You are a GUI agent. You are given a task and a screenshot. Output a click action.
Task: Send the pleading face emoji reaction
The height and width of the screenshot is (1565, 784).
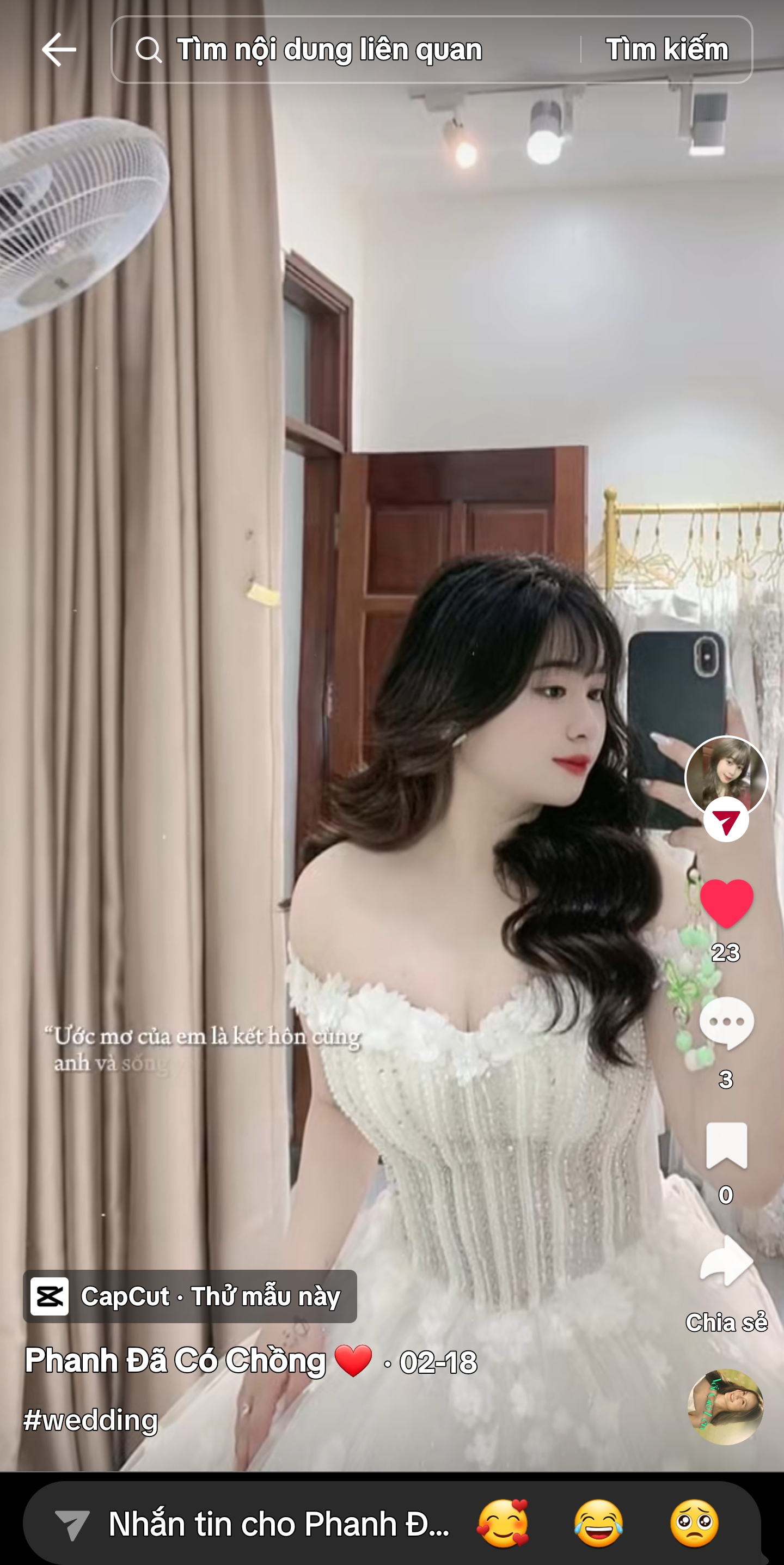click(x=694, y=1524)
